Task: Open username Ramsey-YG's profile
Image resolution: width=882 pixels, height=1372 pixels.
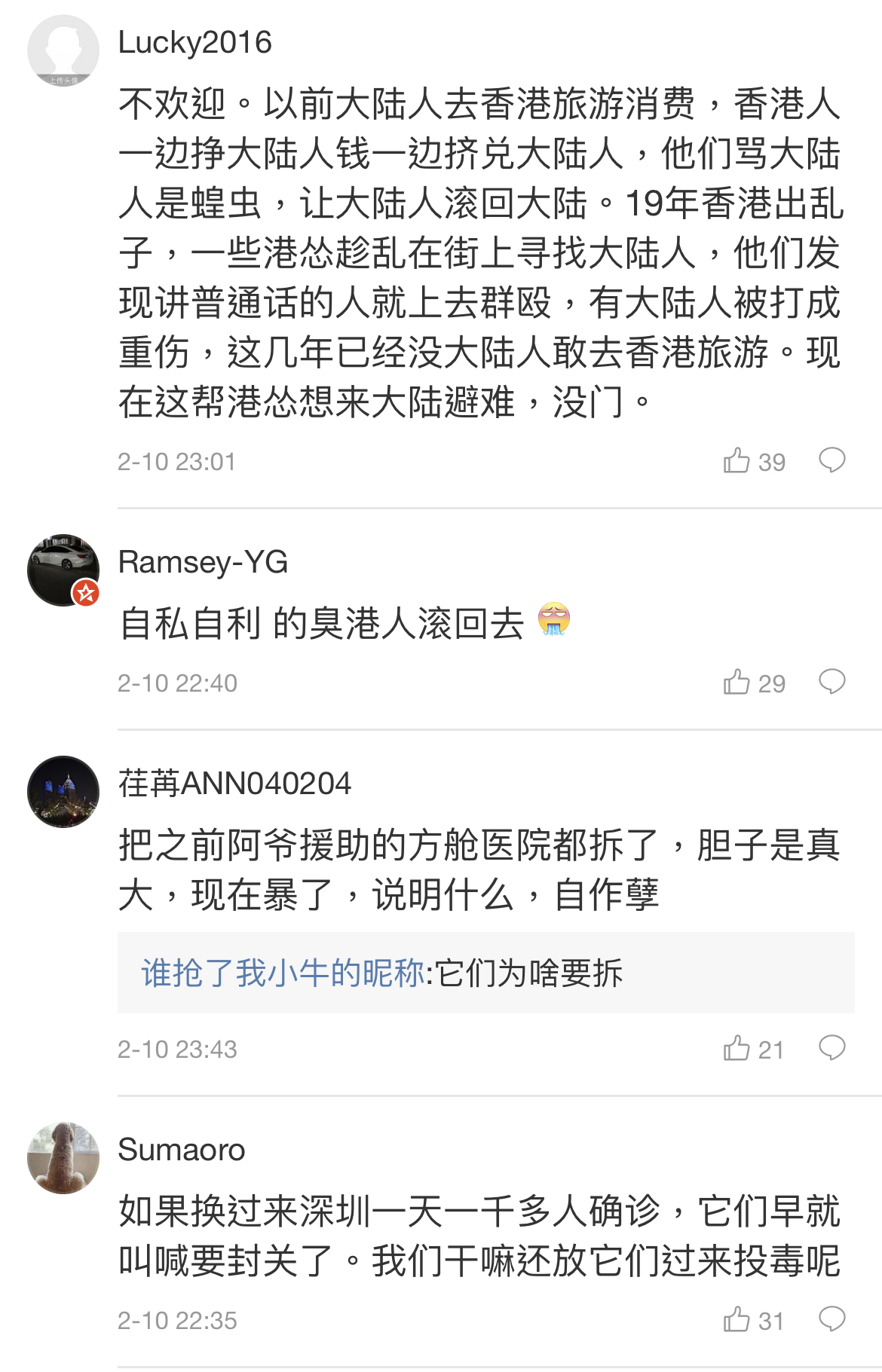Action: pos(203,562)
